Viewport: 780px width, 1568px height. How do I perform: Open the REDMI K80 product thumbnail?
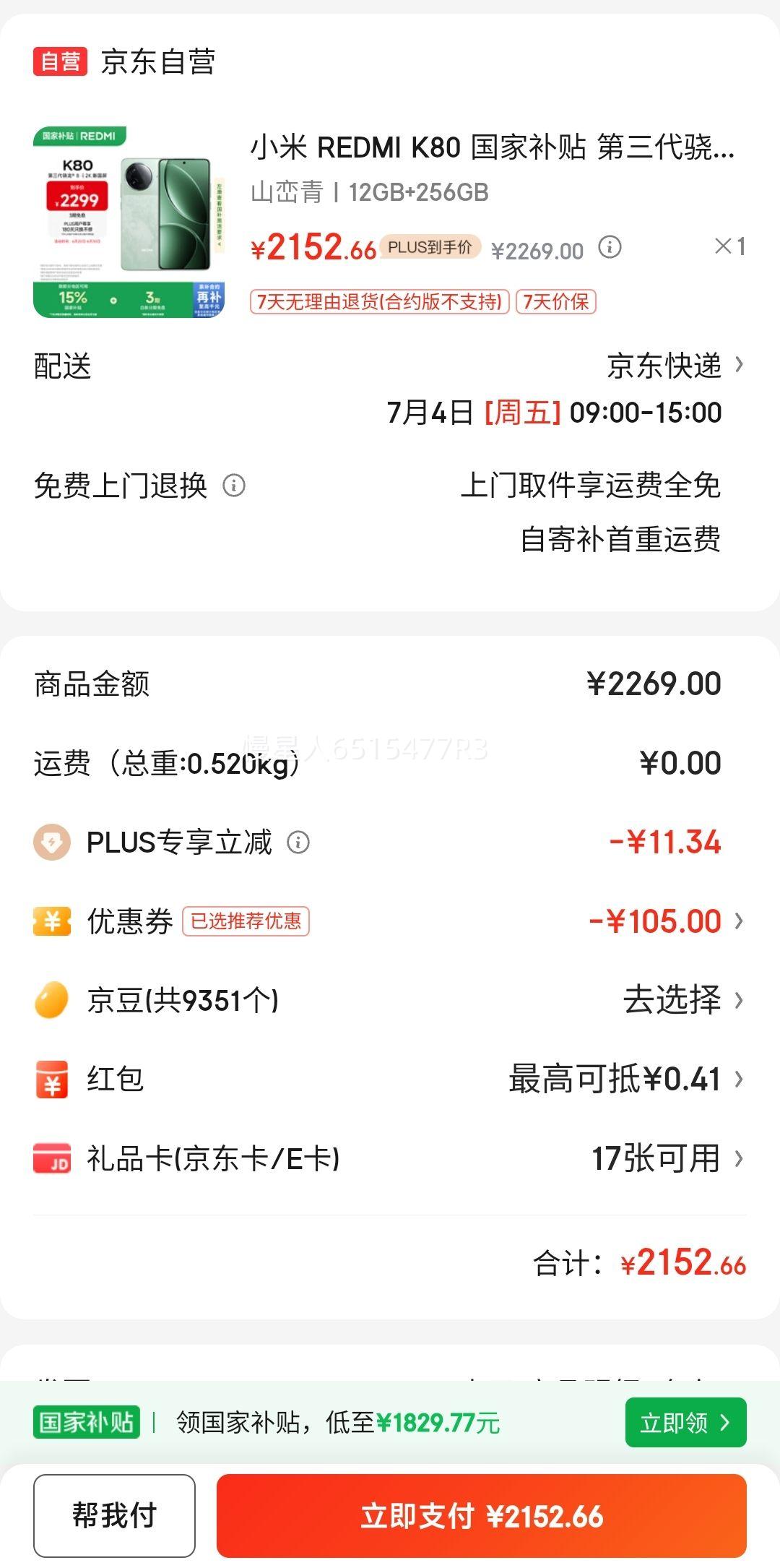129,222
